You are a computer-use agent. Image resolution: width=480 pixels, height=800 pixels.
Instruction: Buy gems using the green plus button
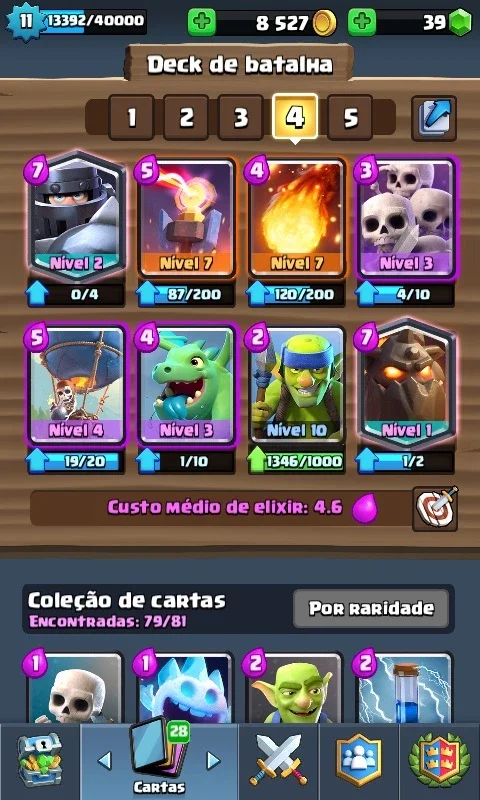(x=362, y=23)
